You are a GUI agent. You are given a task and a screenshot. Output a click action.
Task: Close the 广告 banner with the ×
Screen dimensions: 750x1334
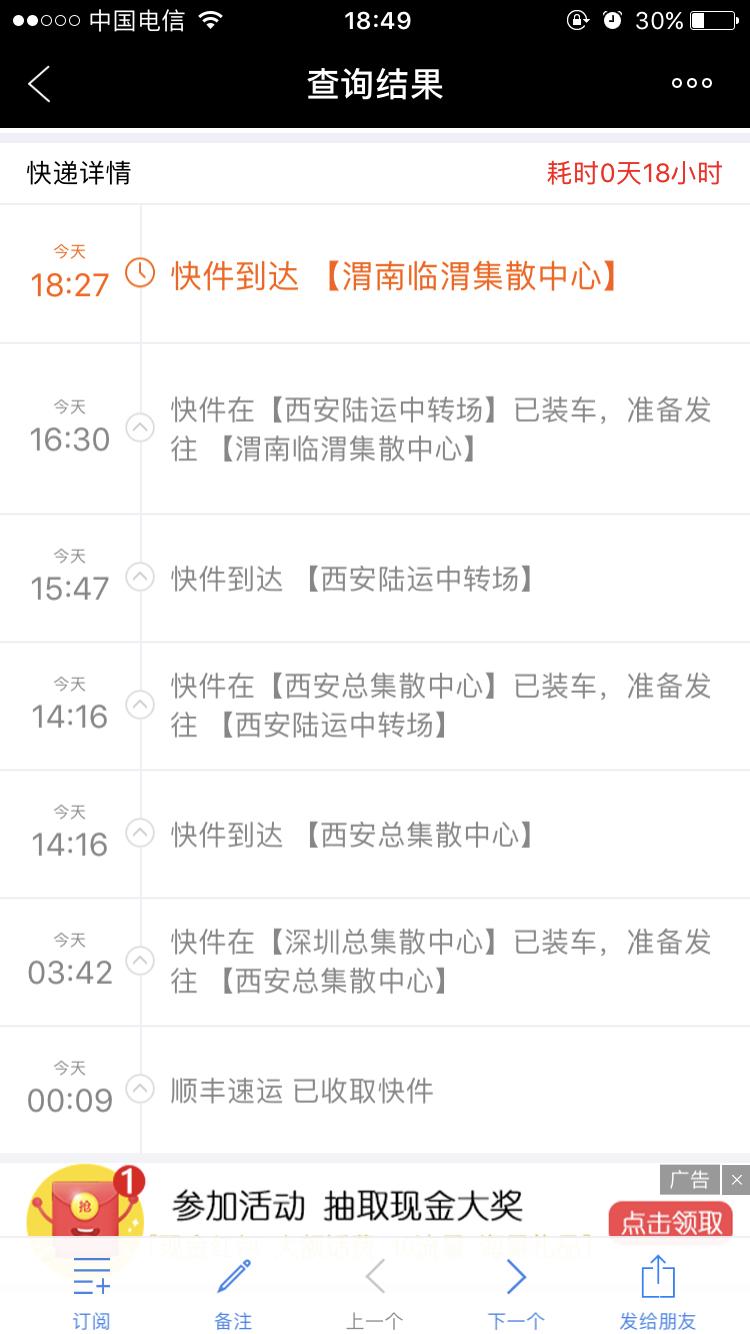pyautogui.click(x=737, y=1179)
